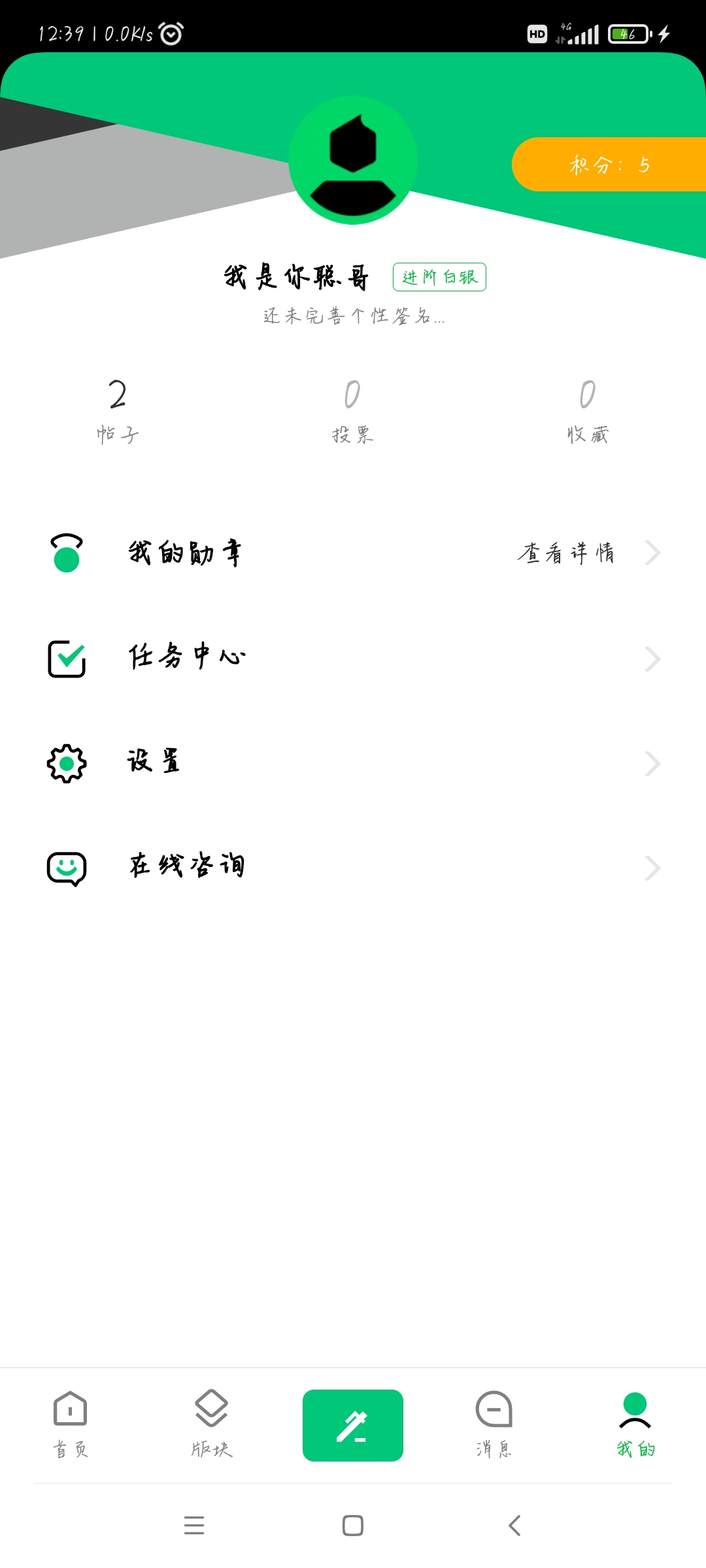The width and height of the screenshot is (706, 1568).
Task: Compose a new post with the green pencil button
Action: (x=353, y=1426)
